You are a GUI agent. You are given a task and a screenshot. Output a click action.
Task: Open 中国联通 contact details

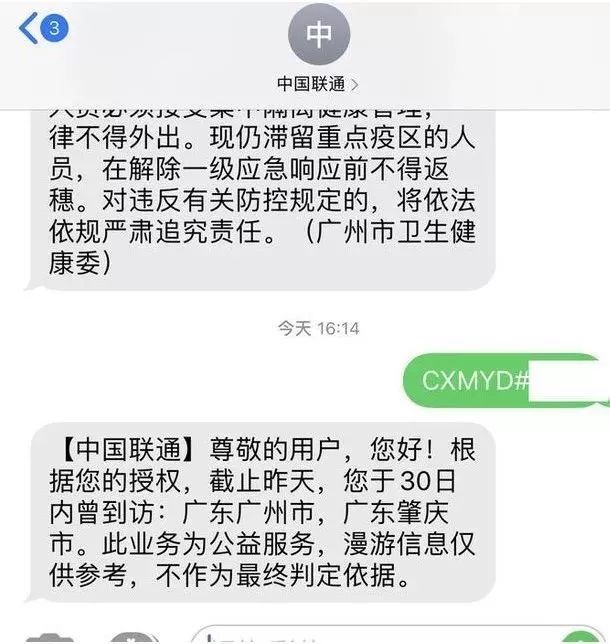(x=318, y=82)
